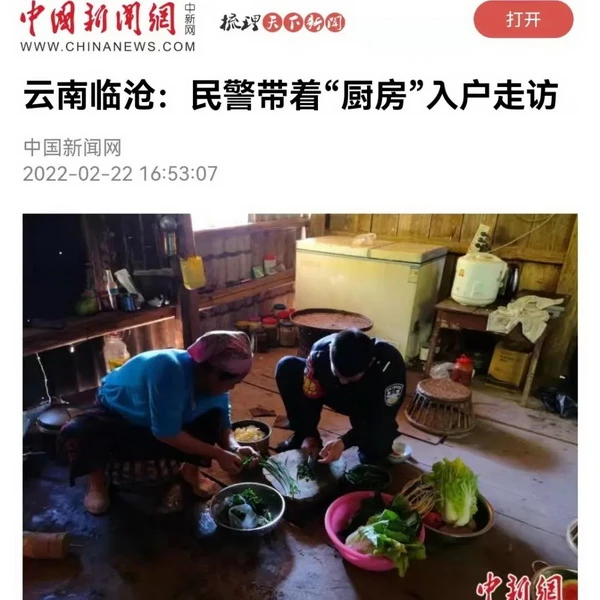The image size is (600, 600).
Task: Open the article photo of the police visit
Action: (300, 405)
